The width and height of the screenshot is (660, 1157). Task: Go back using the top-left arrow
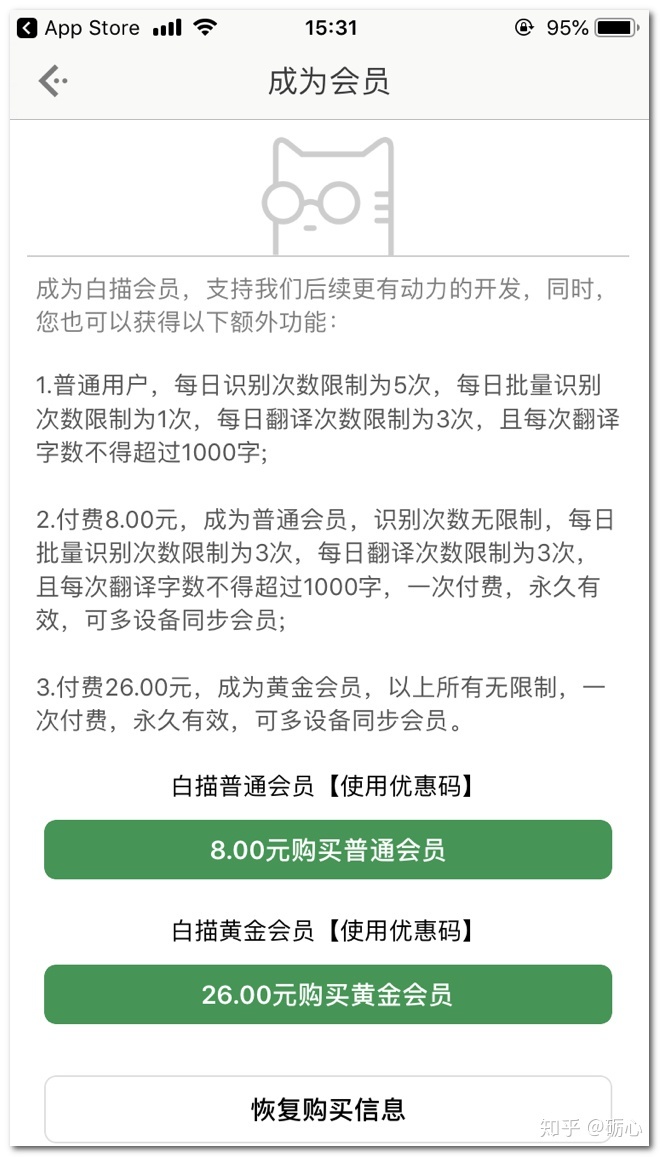click(x=53, y=81)
